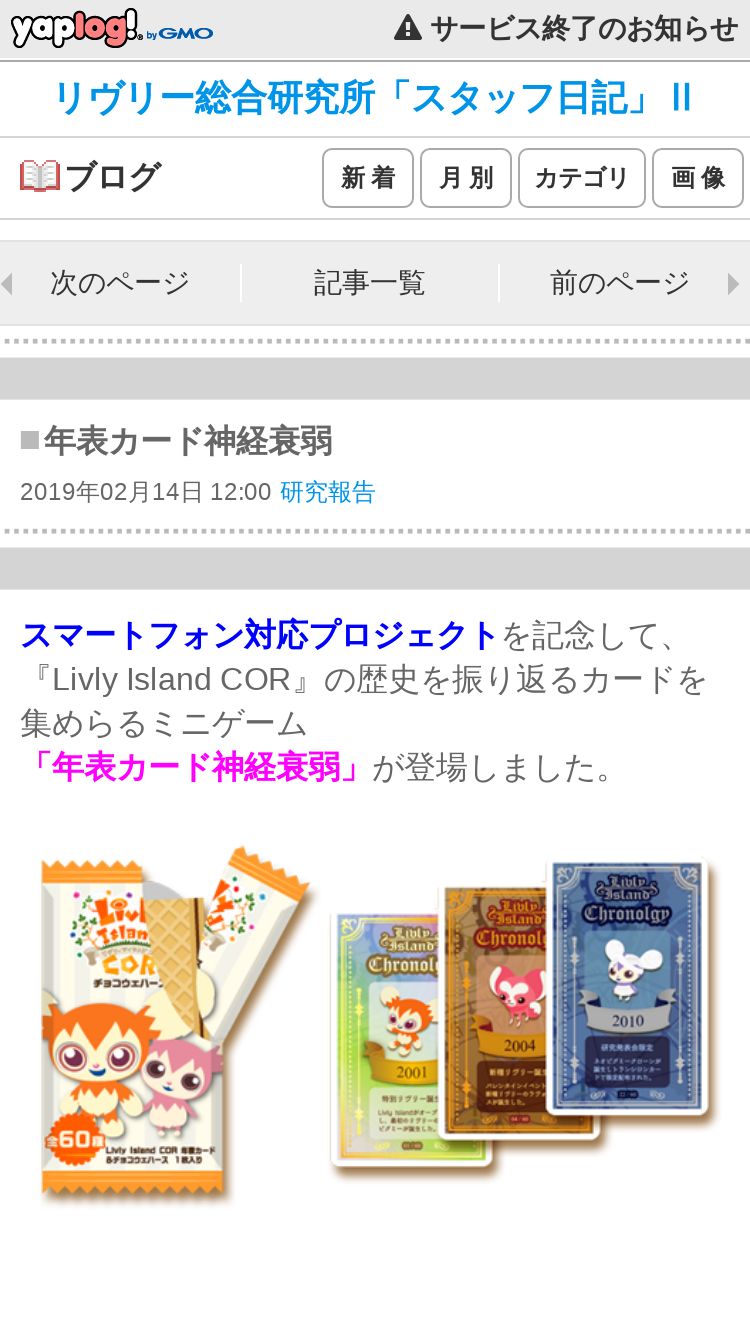
Task: Open the 画像 gallery
Action: pos(697,178)
